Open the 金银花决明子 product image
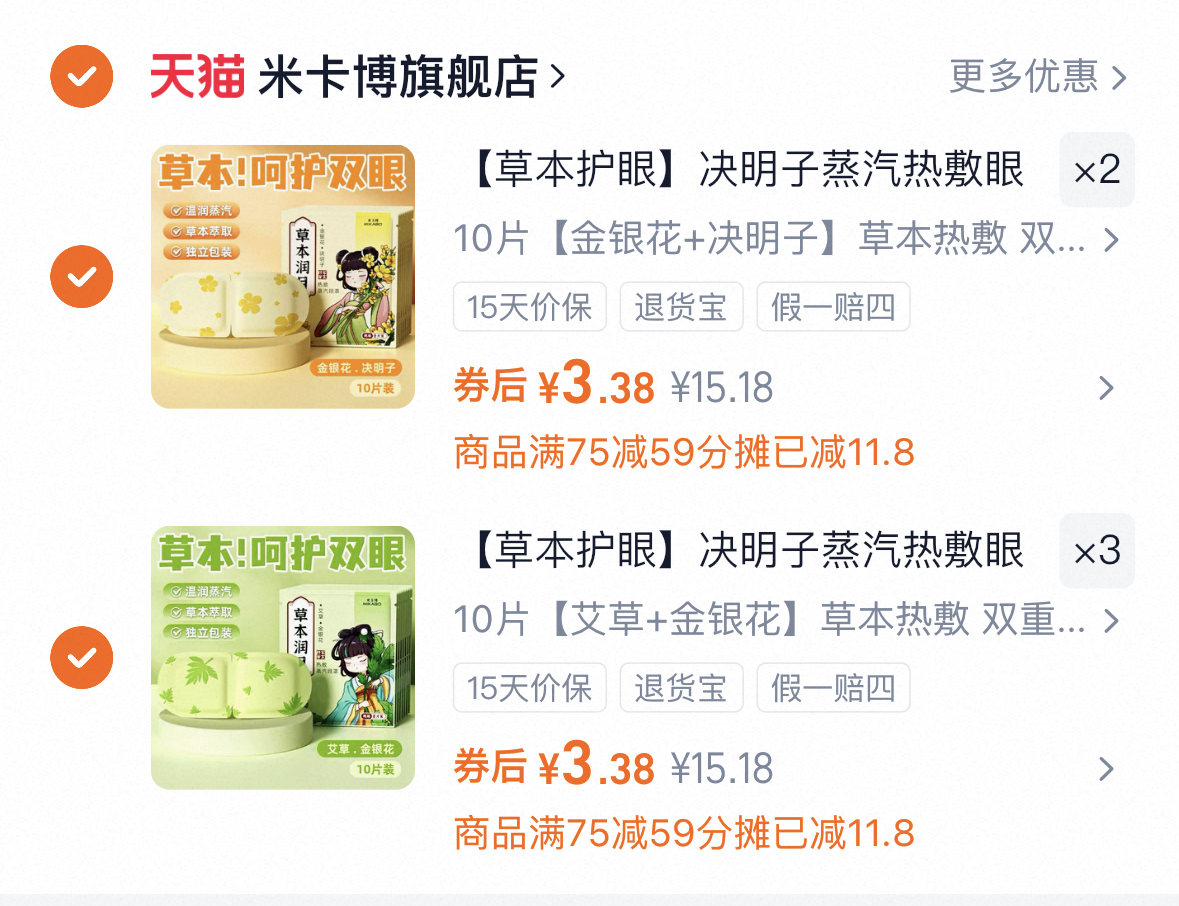This screenshot has height=906, width=1179. pos(282,276)
